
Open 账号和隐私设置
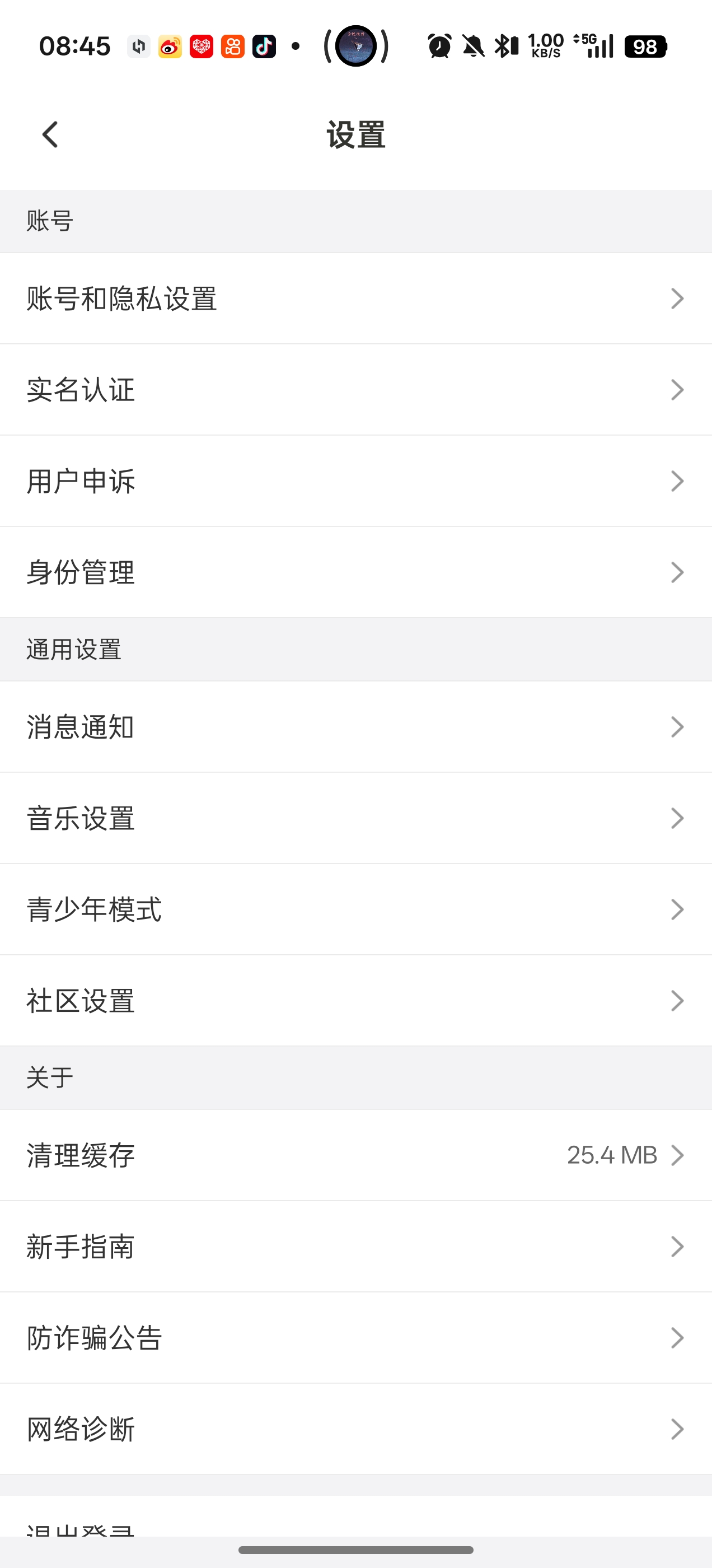tap(356, 298)
